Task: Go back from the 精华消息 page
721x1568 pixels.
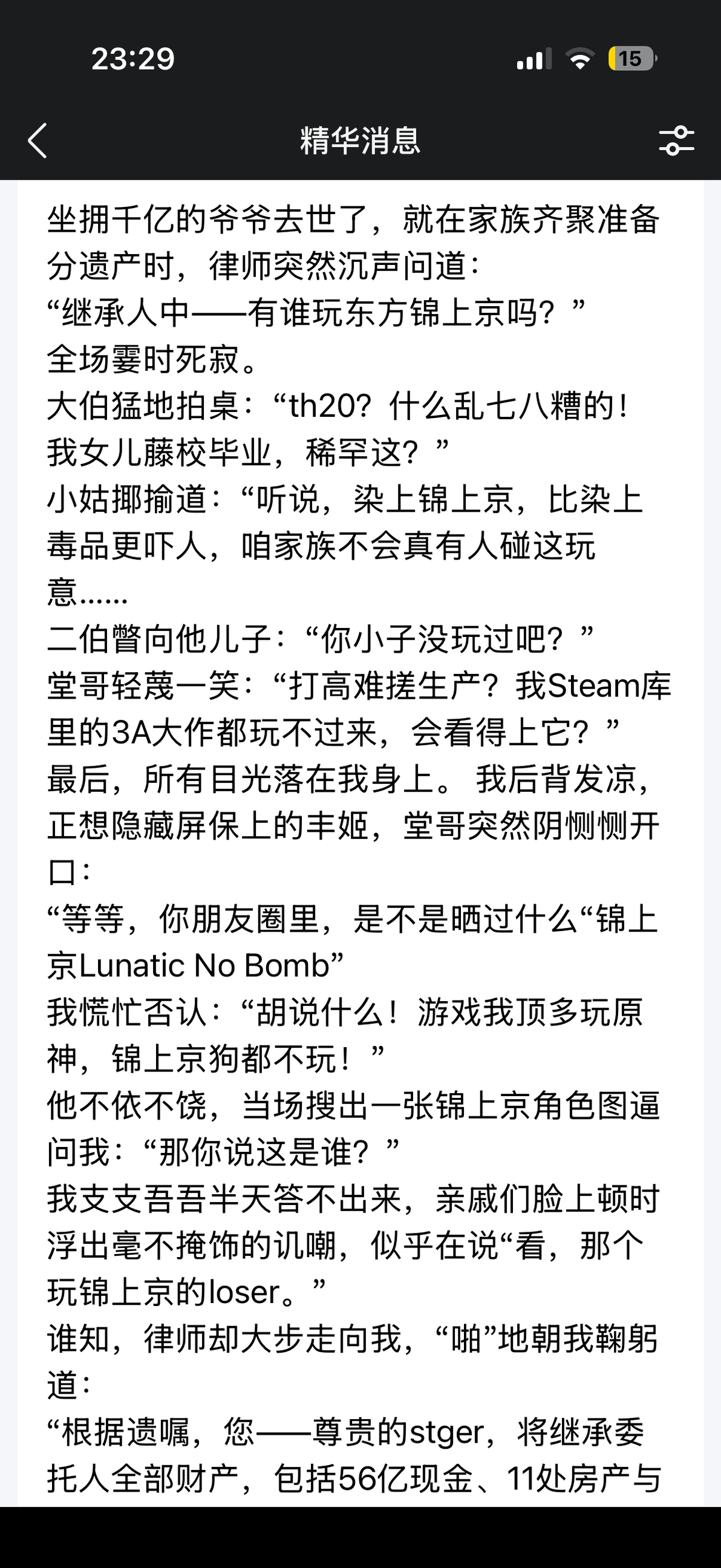Action: tap(38, 140)
